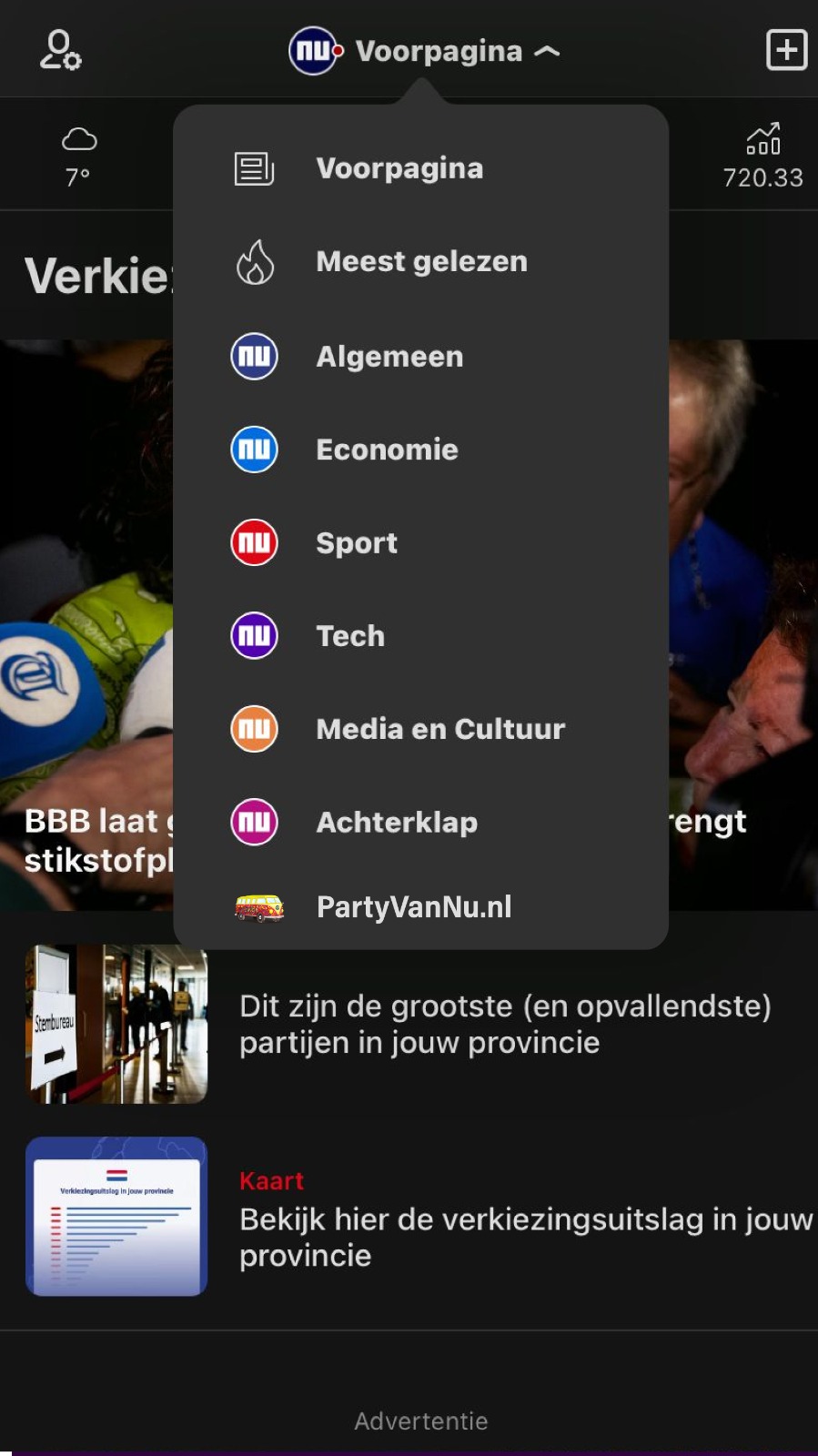Select Voorpagina in the dropdown menu
This screenshot has width=818, height=1456.
399,168
